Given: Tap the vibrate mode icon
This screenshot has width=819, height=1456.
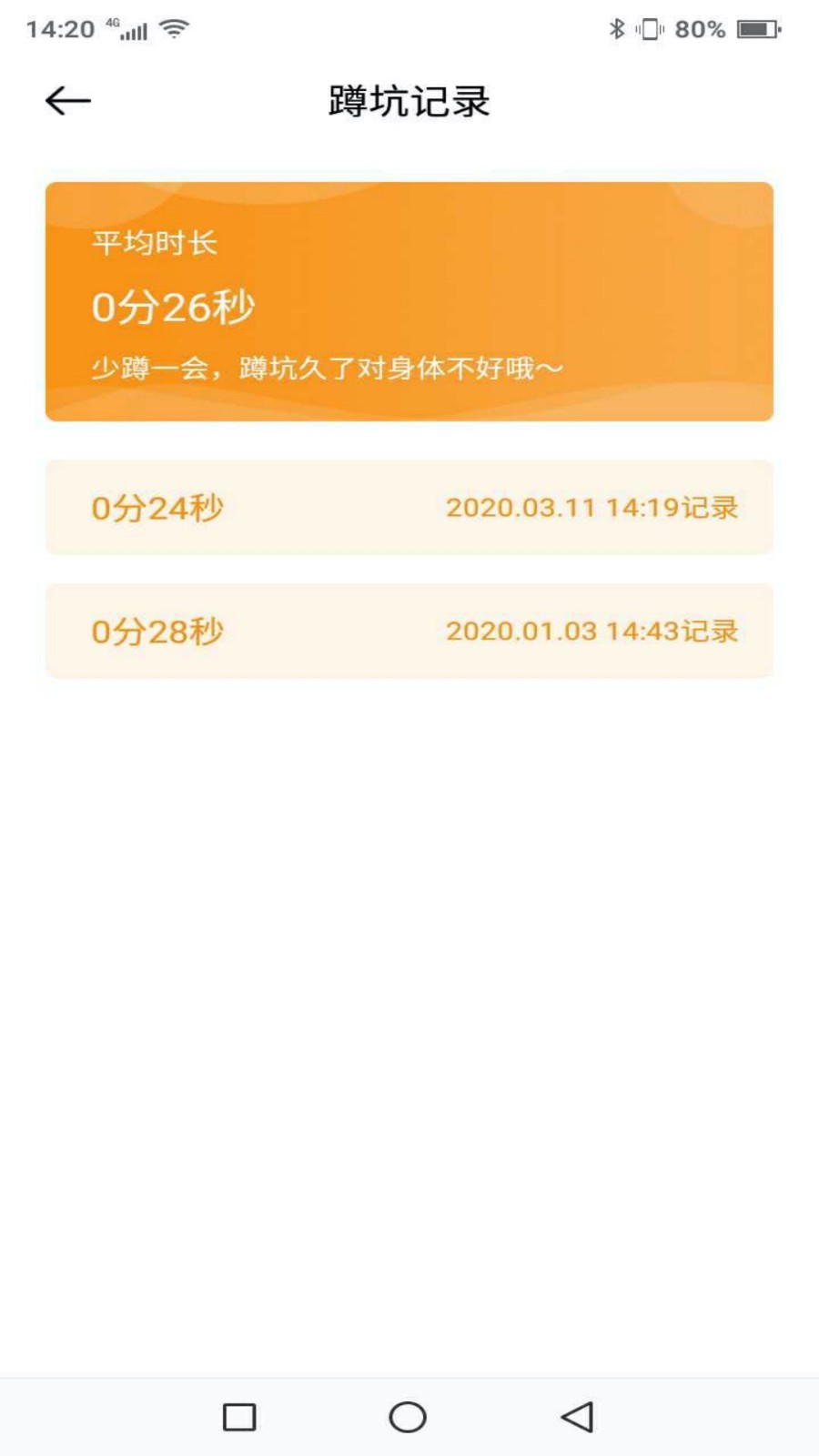Looking at the screenshot, I should coord(650,29).
